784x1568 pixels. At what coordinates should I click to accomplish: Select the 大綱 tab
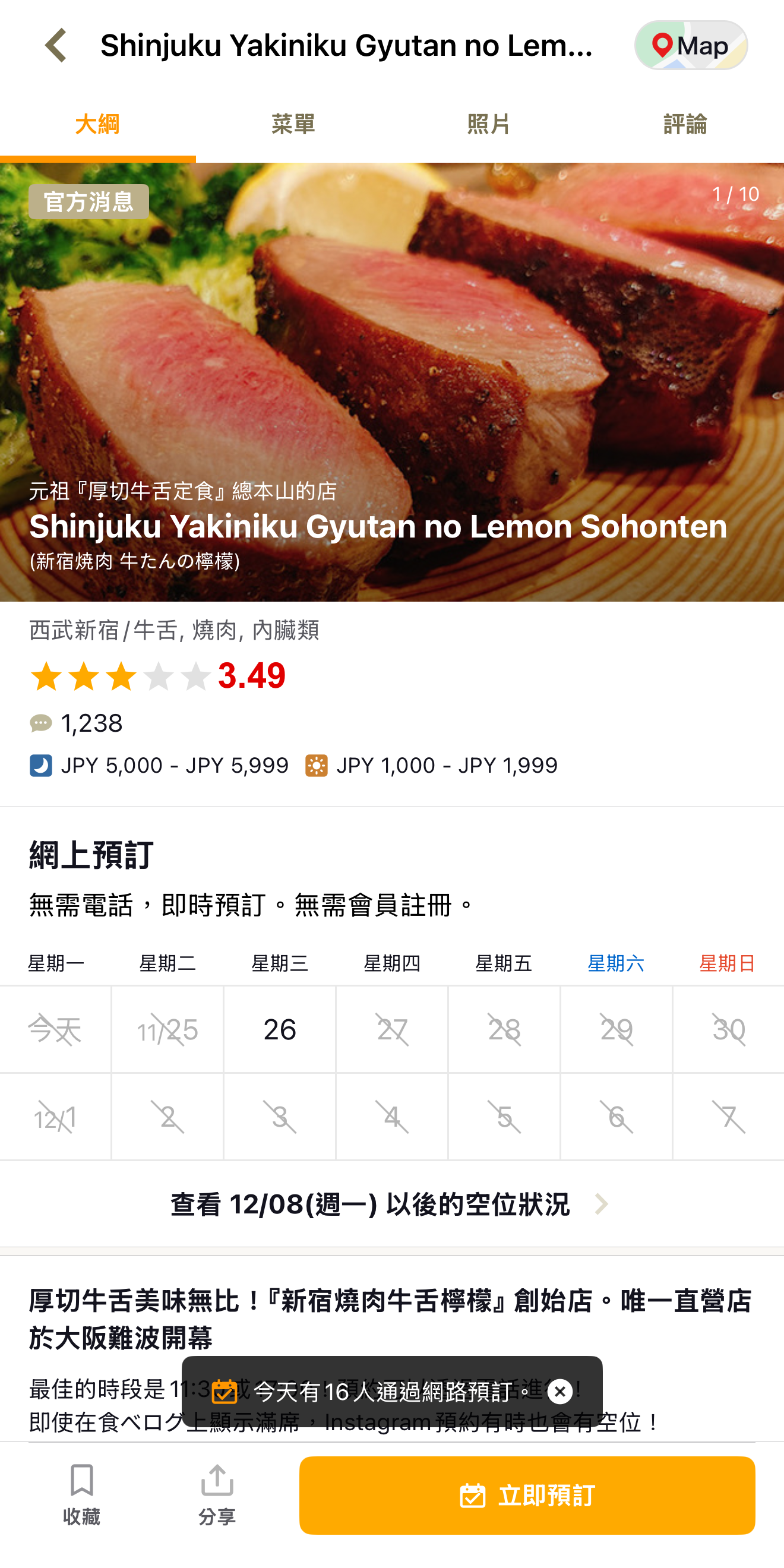click(x=97, y=125)
